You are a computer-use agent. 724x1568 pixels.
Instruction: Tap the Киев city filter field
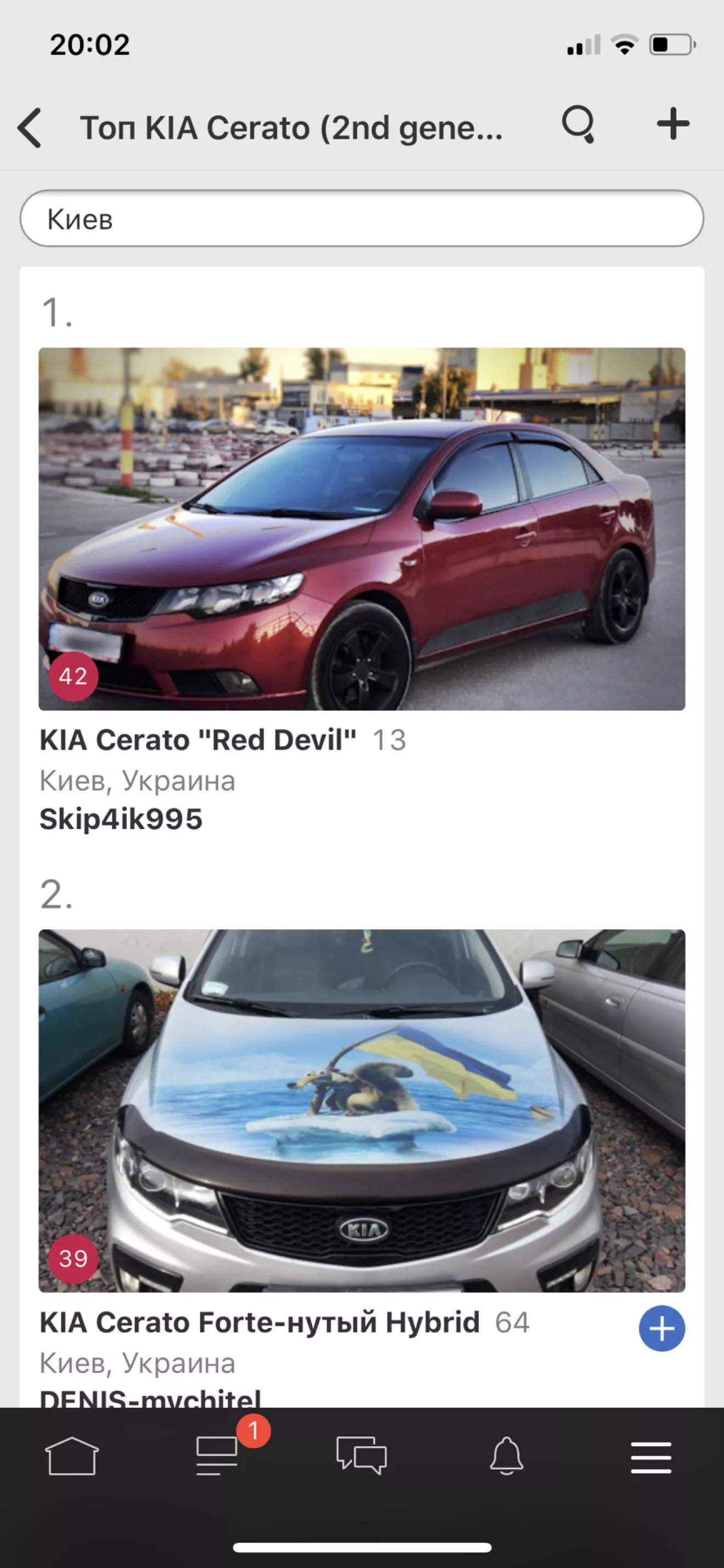point(361,219)
